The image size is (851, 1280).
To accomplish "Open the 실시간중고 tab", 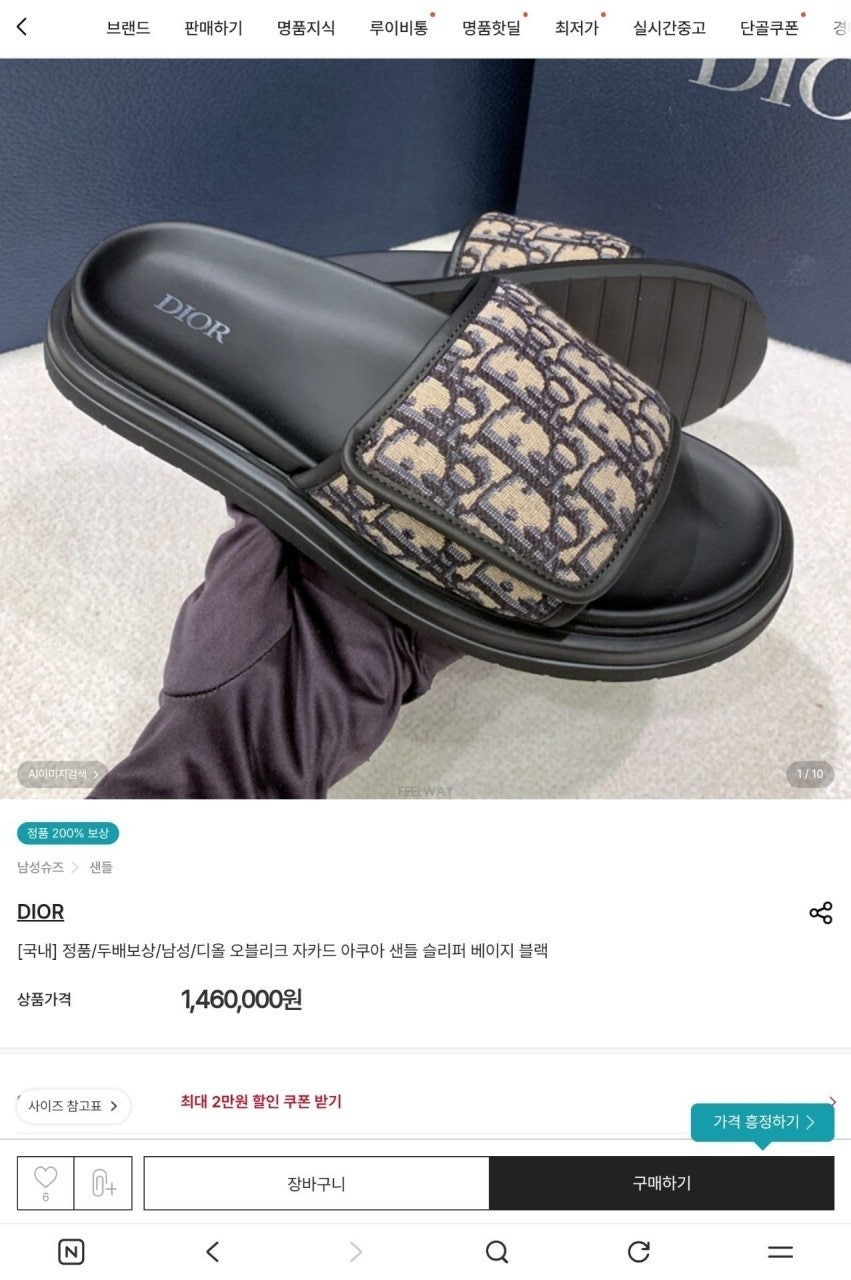I will (x=669, y=28).
